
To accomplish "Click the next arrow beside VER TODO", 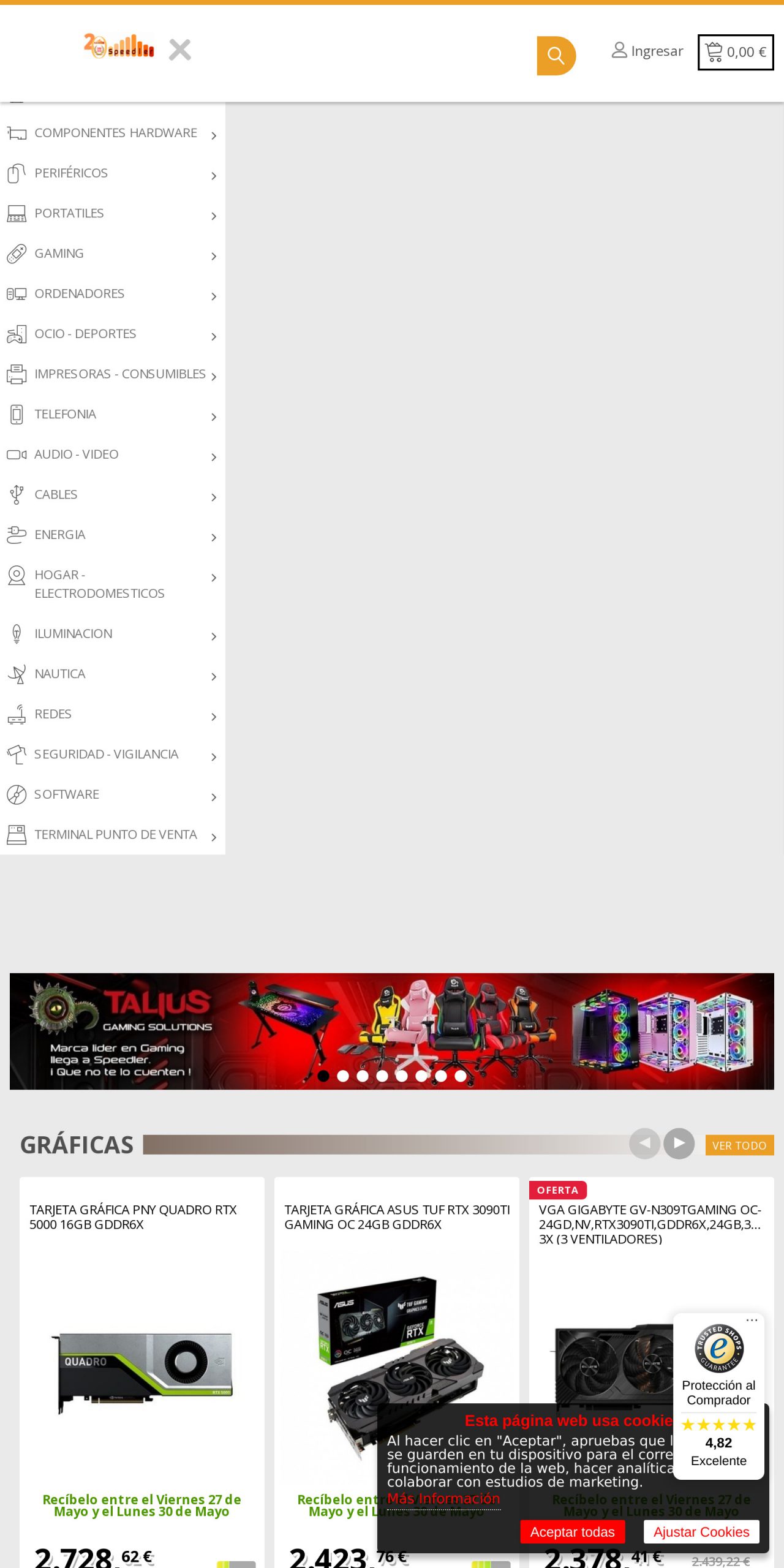I will click(x=678, y=1144).
